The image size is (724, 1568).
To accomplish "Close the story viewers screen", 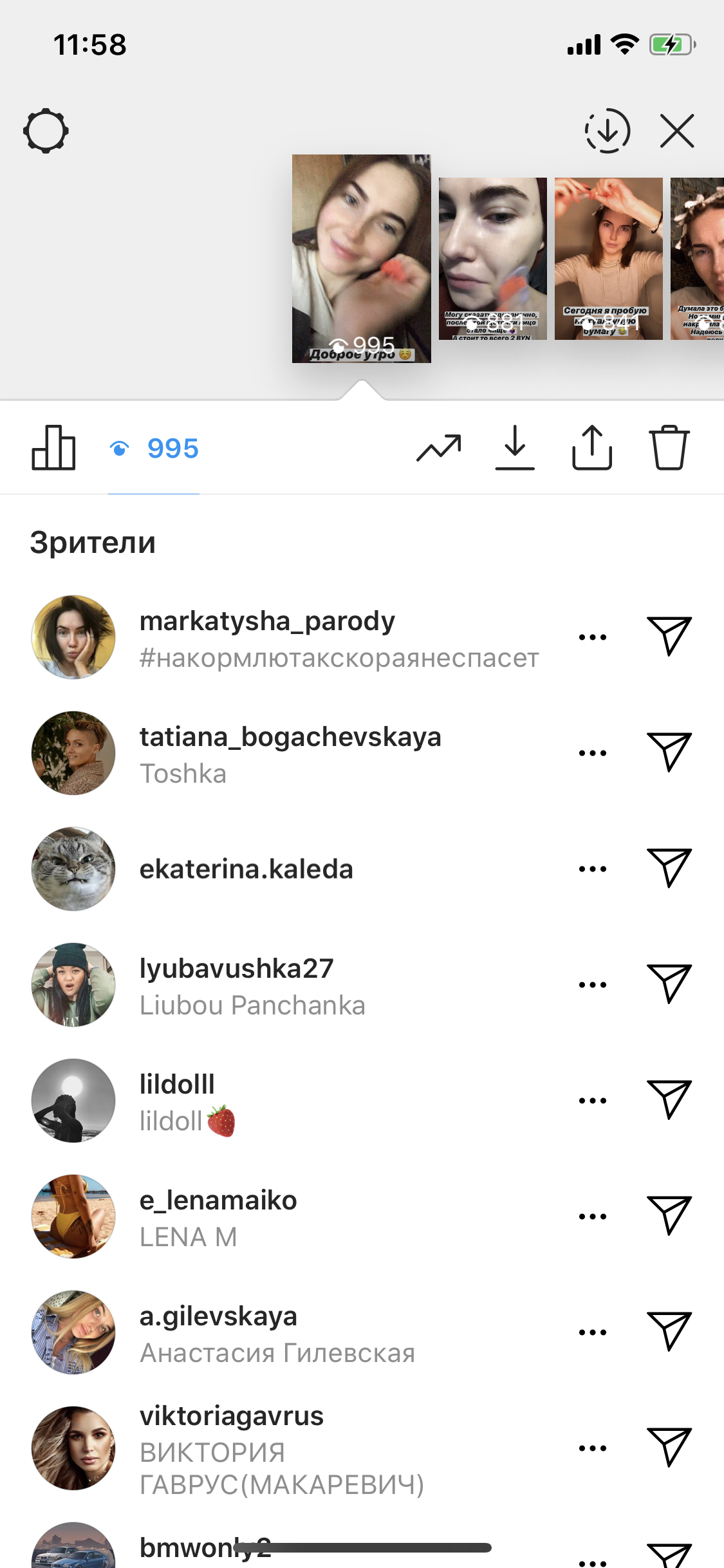I will 677,131.
